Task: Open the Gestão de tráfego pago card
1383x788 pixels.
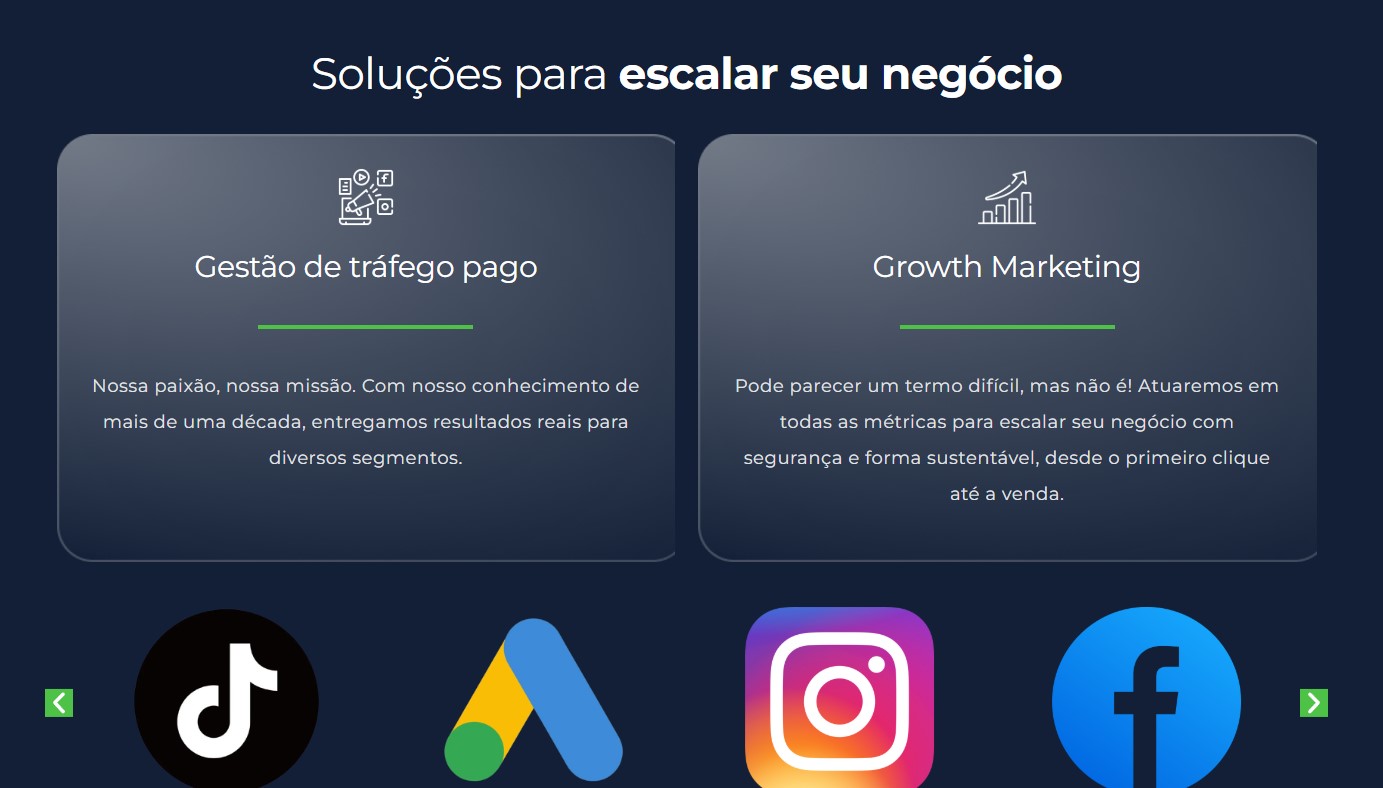Action: pyautogui.click(x=366, y=267)
